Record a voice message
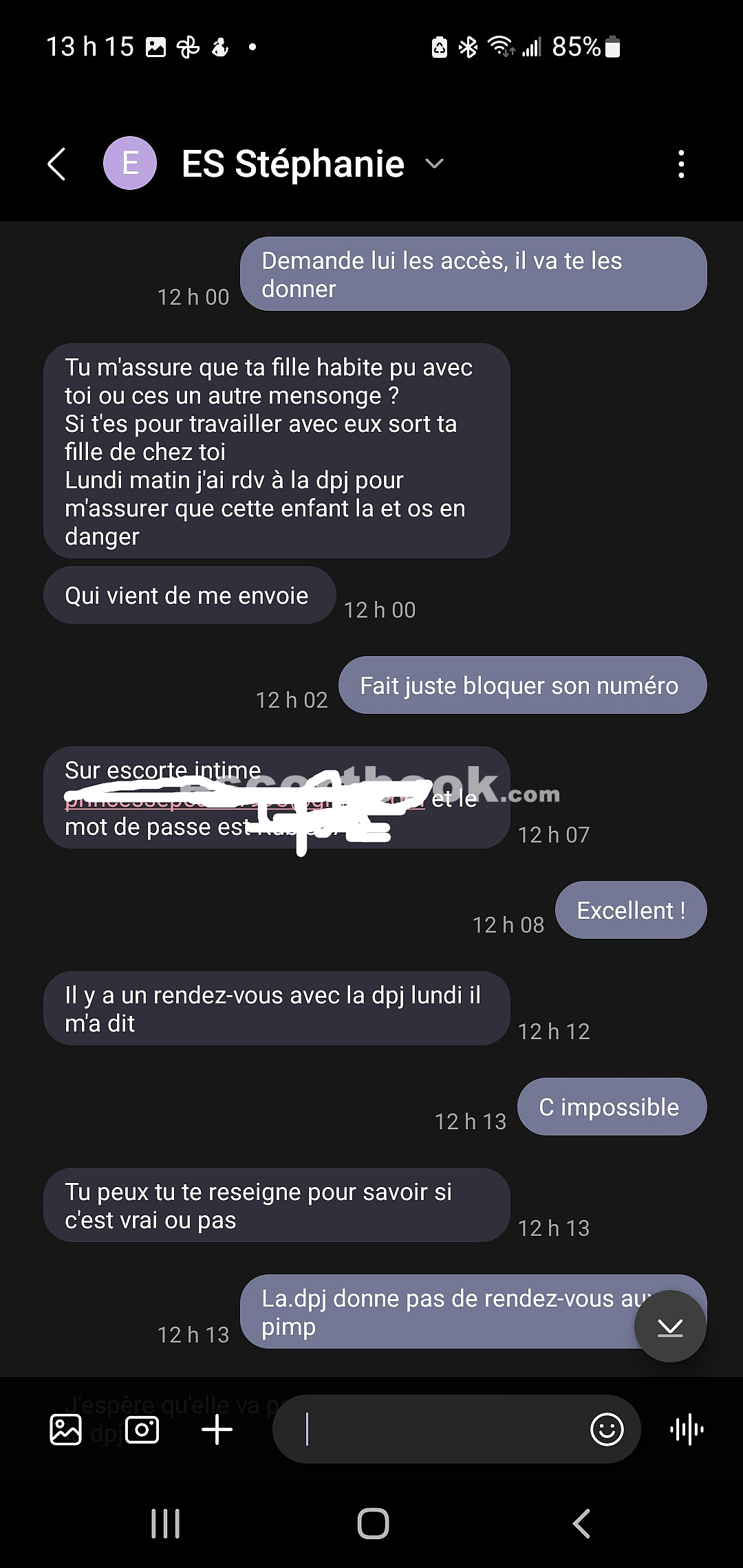This screenshot has height=1568, width=743. (x=687, y=1430)
